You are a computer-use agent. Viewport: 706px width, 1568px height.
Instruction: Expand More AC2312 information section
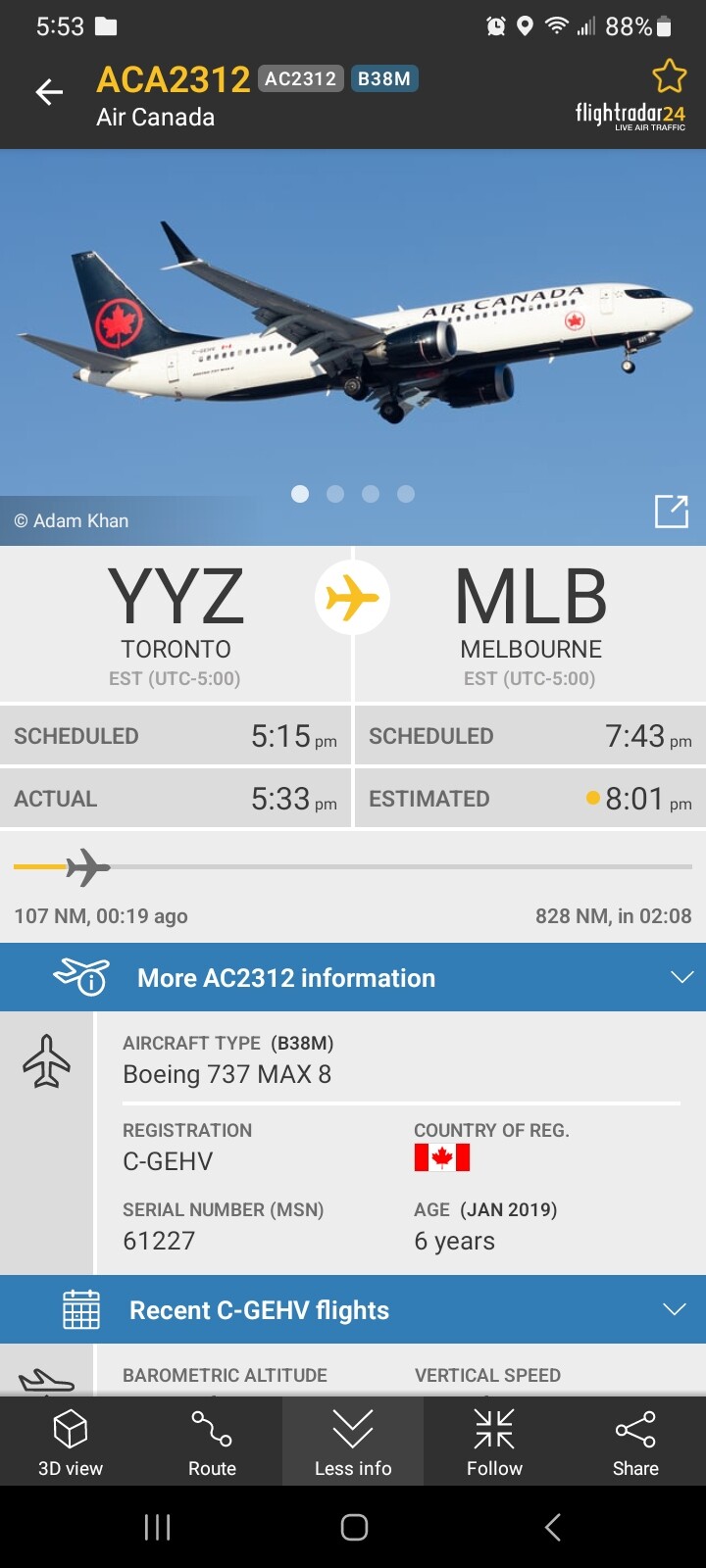pos(353,977)
